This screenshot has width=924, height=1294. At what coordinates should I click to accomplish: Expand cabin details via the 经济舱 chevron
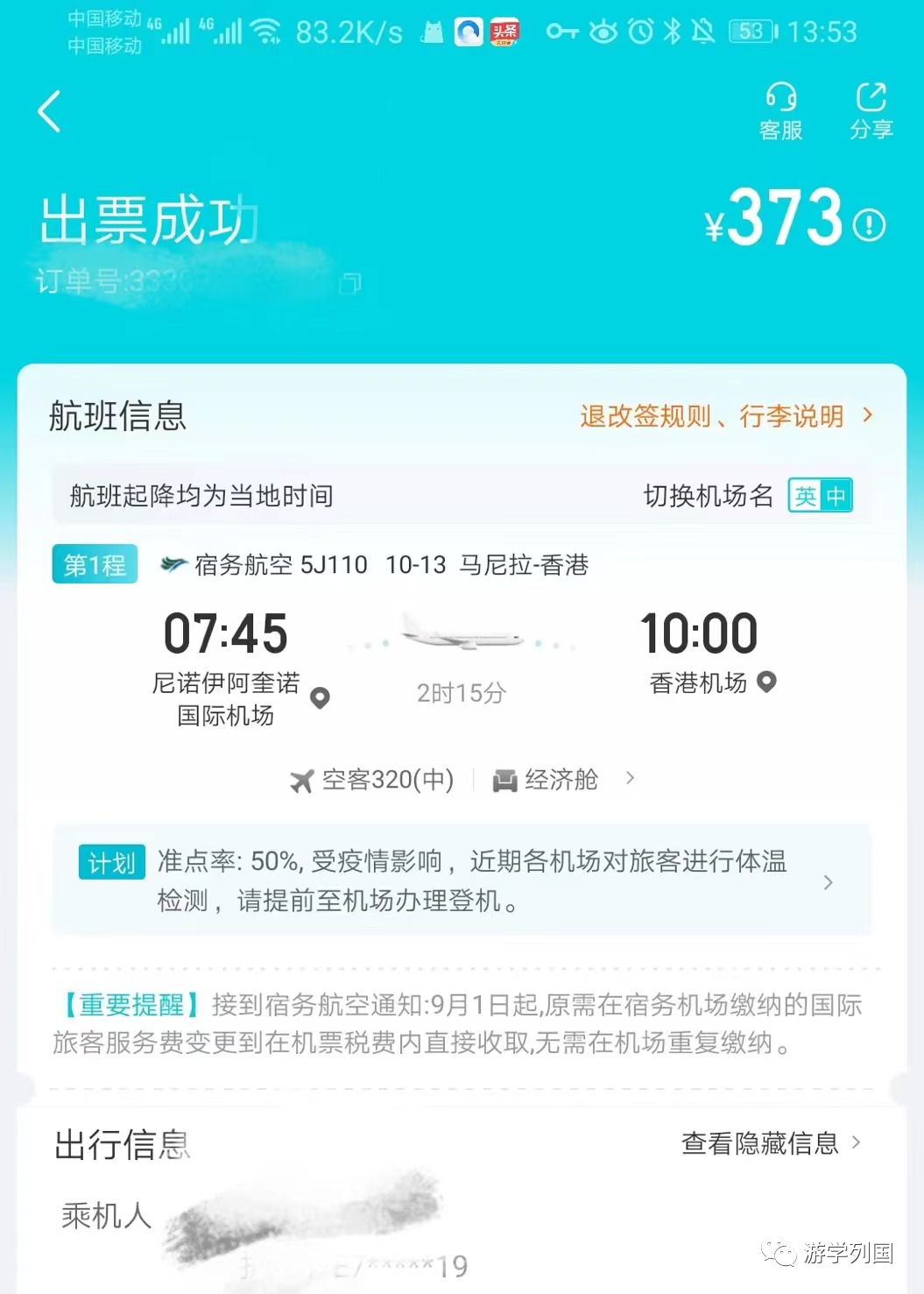(x=630, y=779)
